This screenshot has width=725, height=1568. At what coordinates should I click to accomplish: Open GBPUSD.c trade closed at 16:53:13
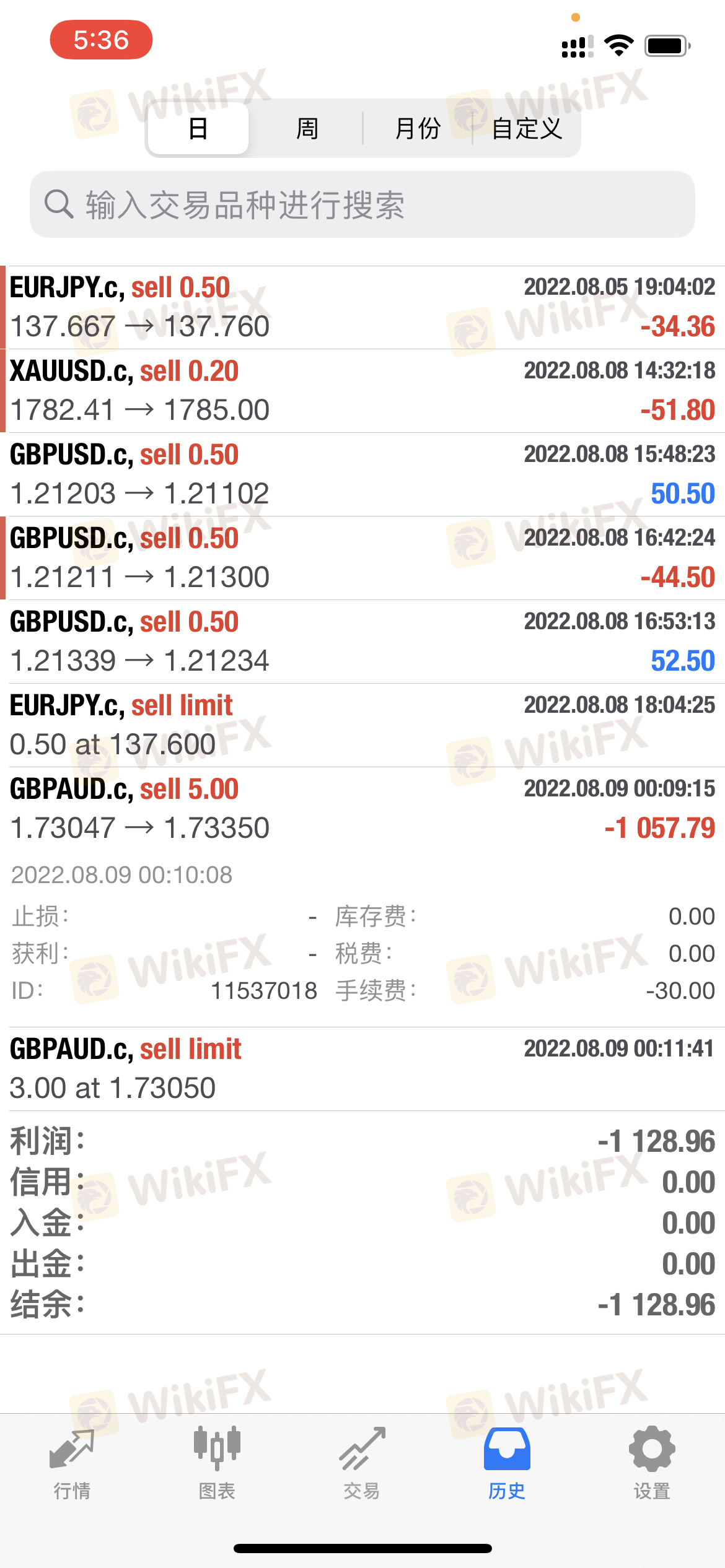coord(362,642)
